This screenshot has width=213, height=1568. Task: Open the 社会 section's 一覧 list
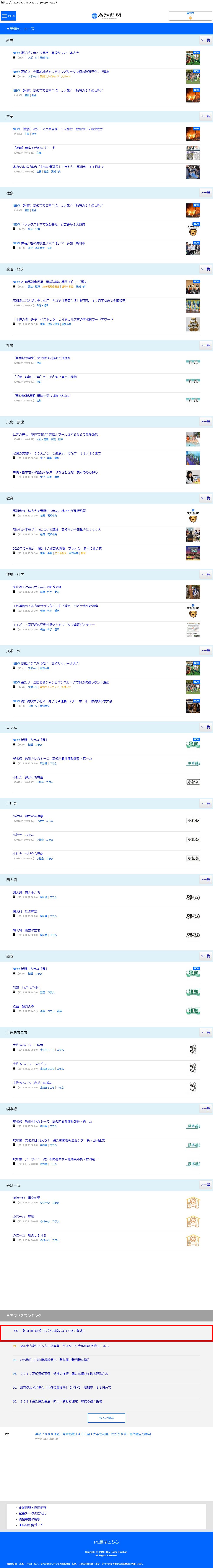tap(206, 192)
